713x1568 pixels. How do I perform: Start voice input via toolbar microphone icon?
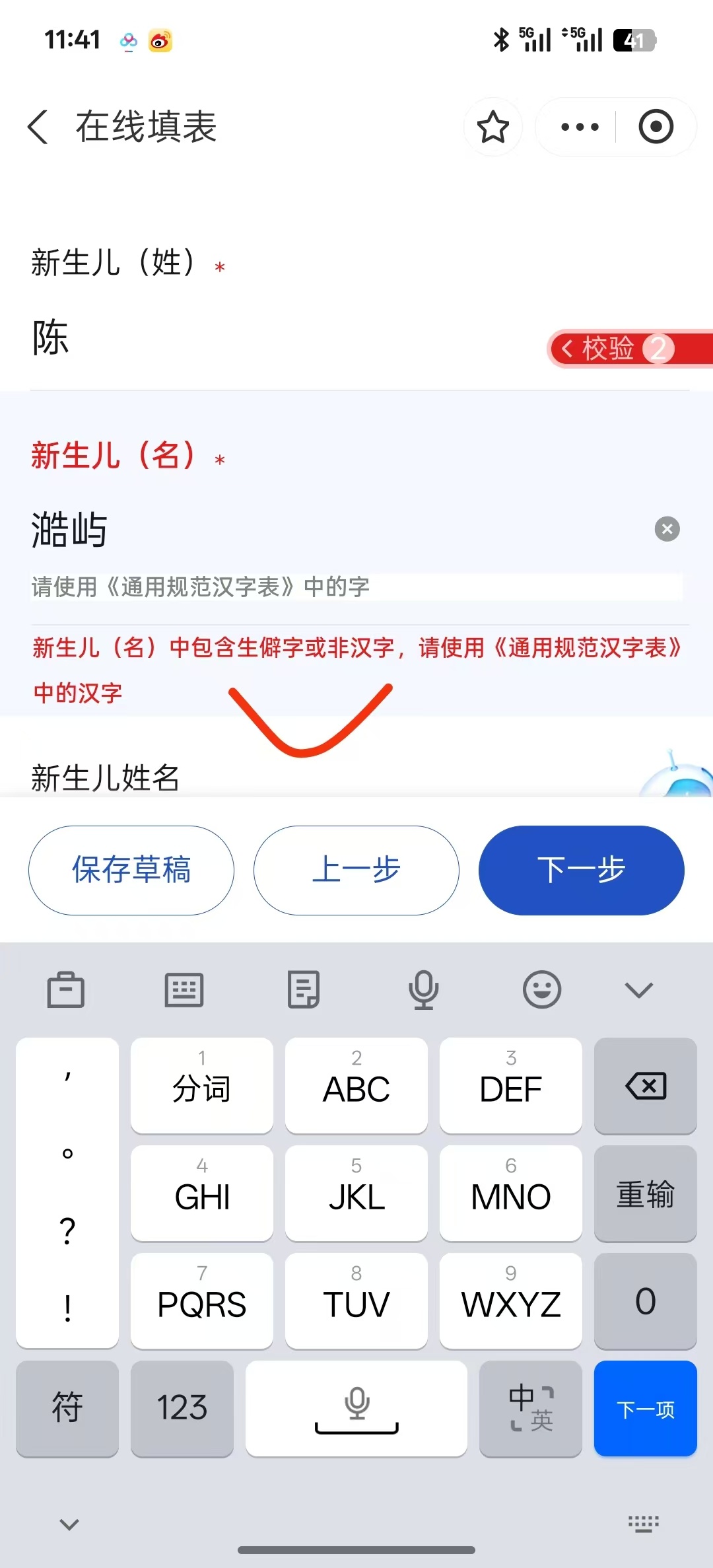point(423,989)
